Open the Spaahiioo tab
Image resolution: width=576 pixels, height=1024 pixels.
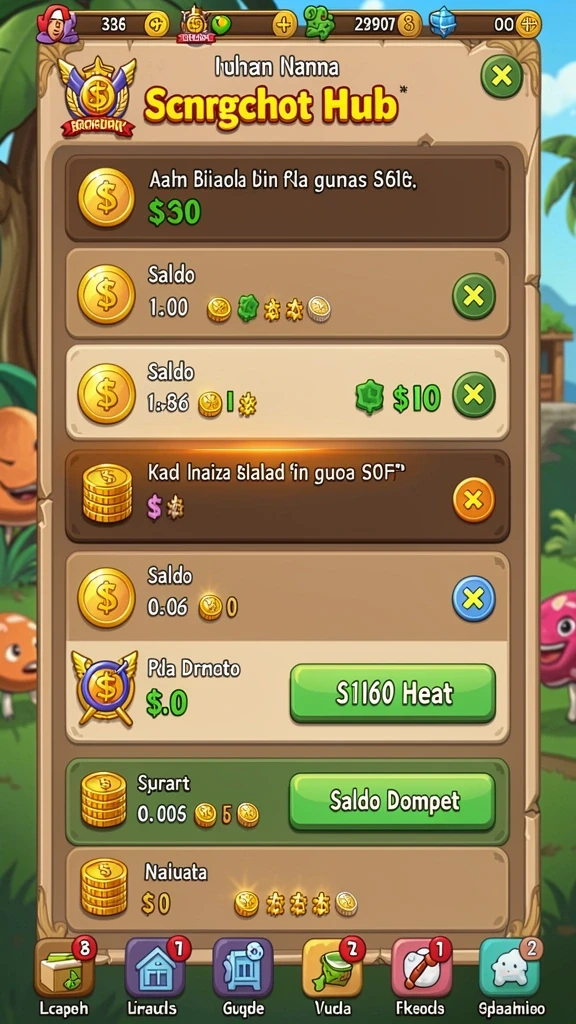tap(511, 977)
